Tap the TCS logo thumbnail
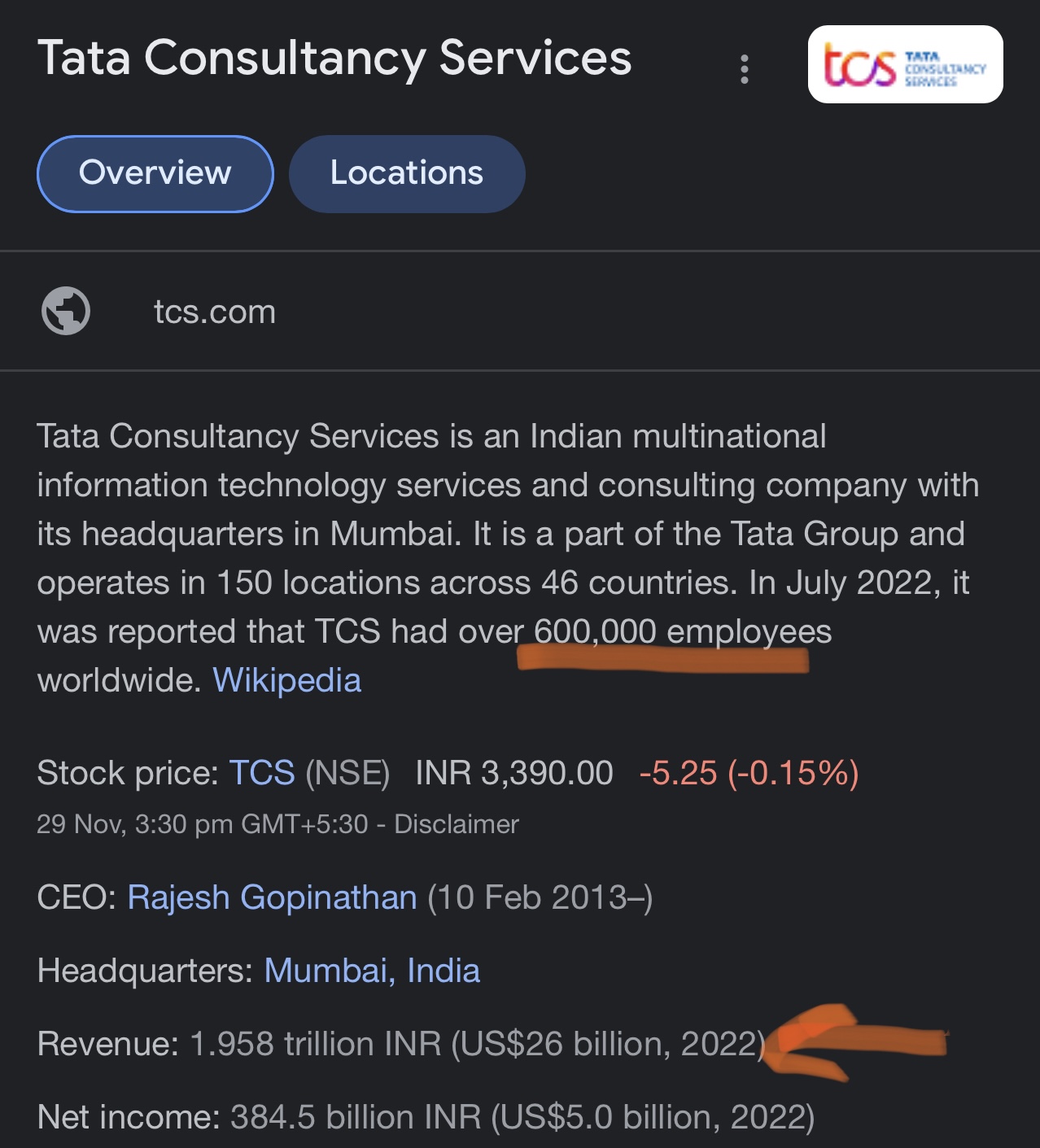 [905, 64]
